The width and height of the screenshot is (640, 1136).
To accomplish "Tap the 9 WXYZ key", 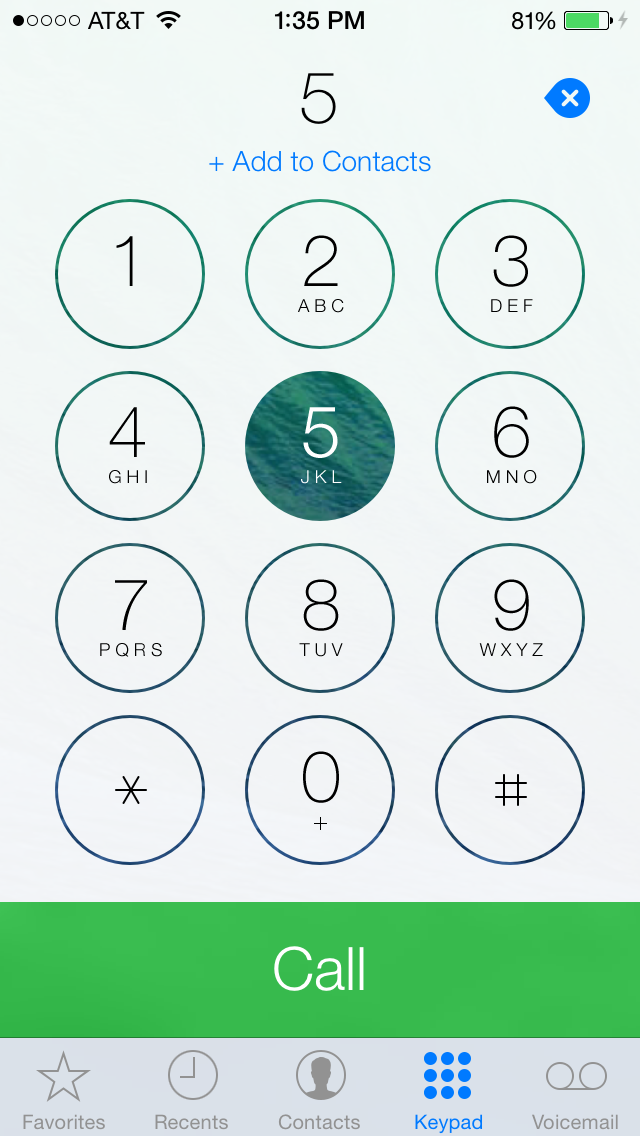I will click(510, 618).
